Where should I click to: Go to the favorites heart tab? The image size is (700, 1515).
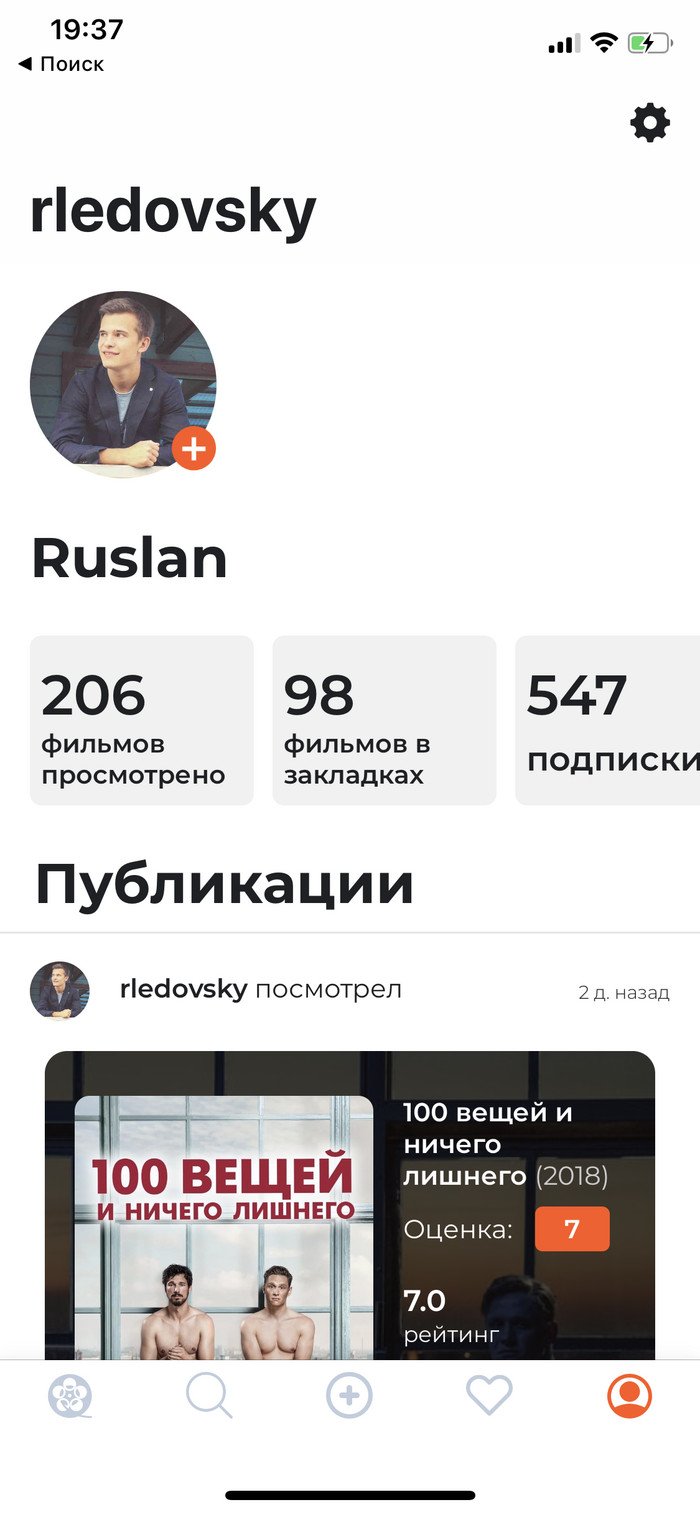(x=489, y=1395)
